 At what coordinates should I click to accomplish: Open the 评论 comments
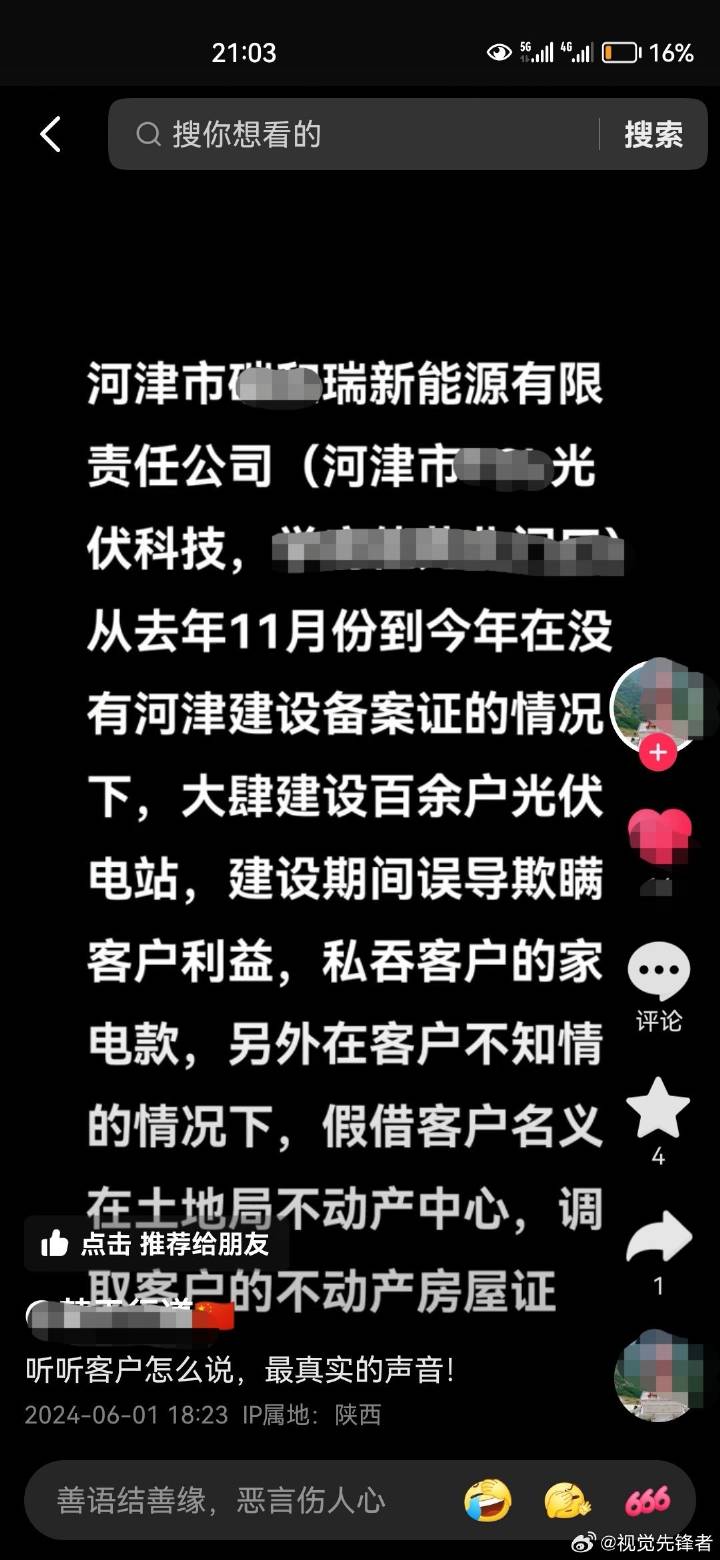(658, 975)
